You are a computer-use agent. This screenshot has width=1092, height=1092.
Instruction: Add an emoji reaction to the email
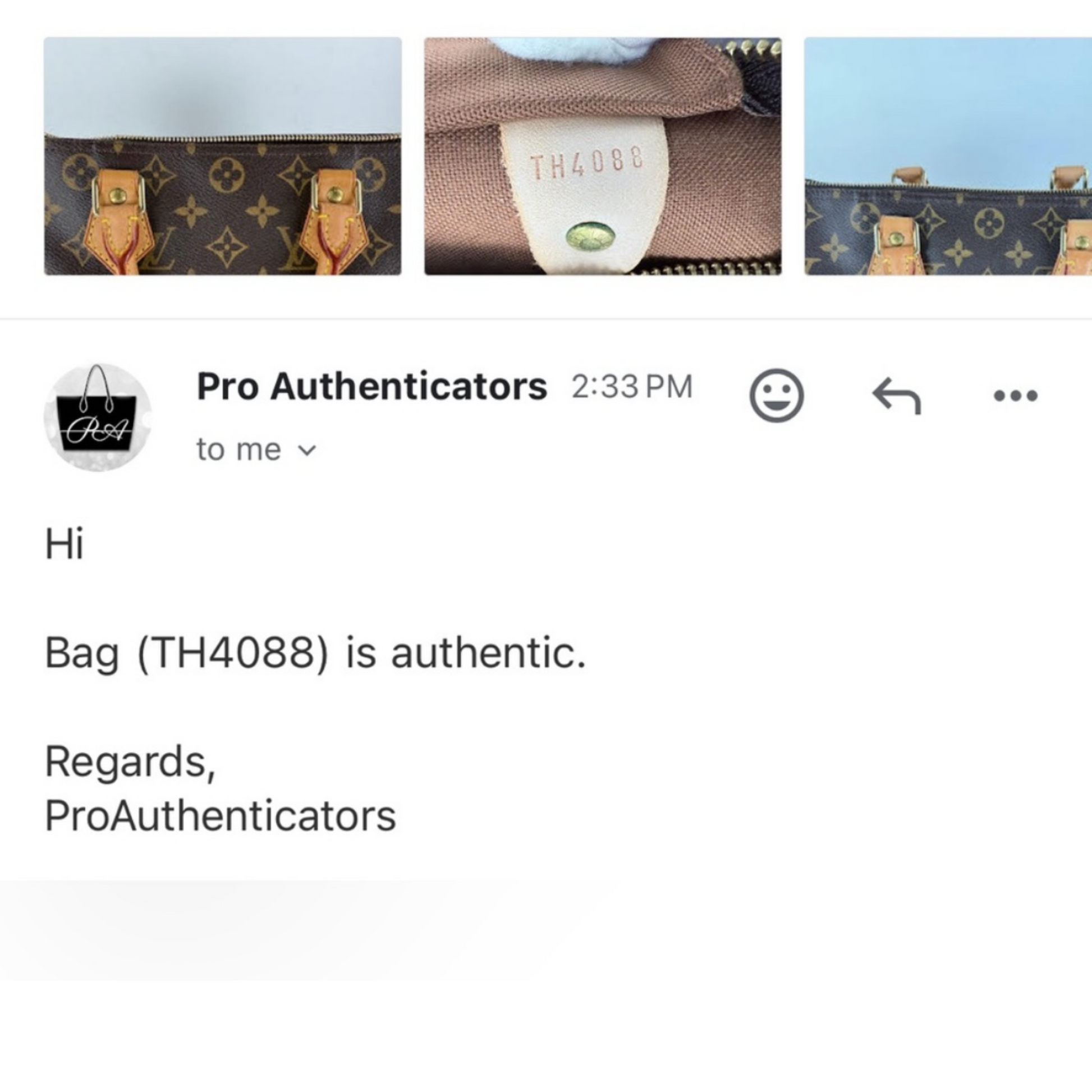[776, 395]
